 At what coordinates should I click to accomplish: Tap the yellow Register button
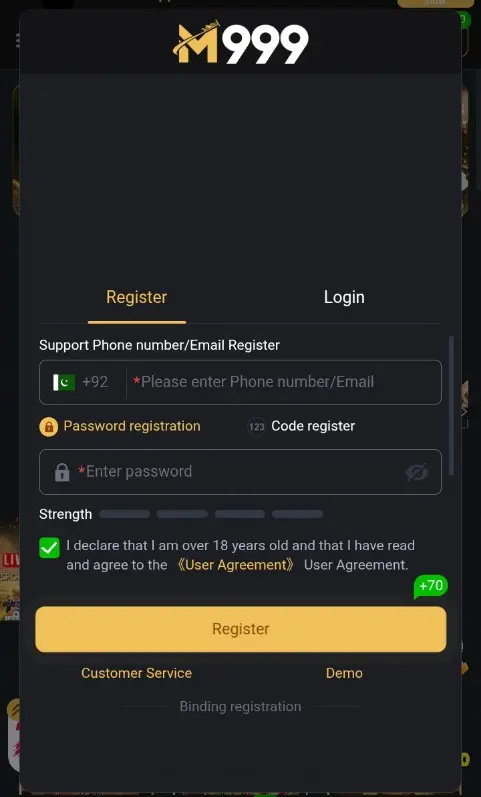(240, 629)
